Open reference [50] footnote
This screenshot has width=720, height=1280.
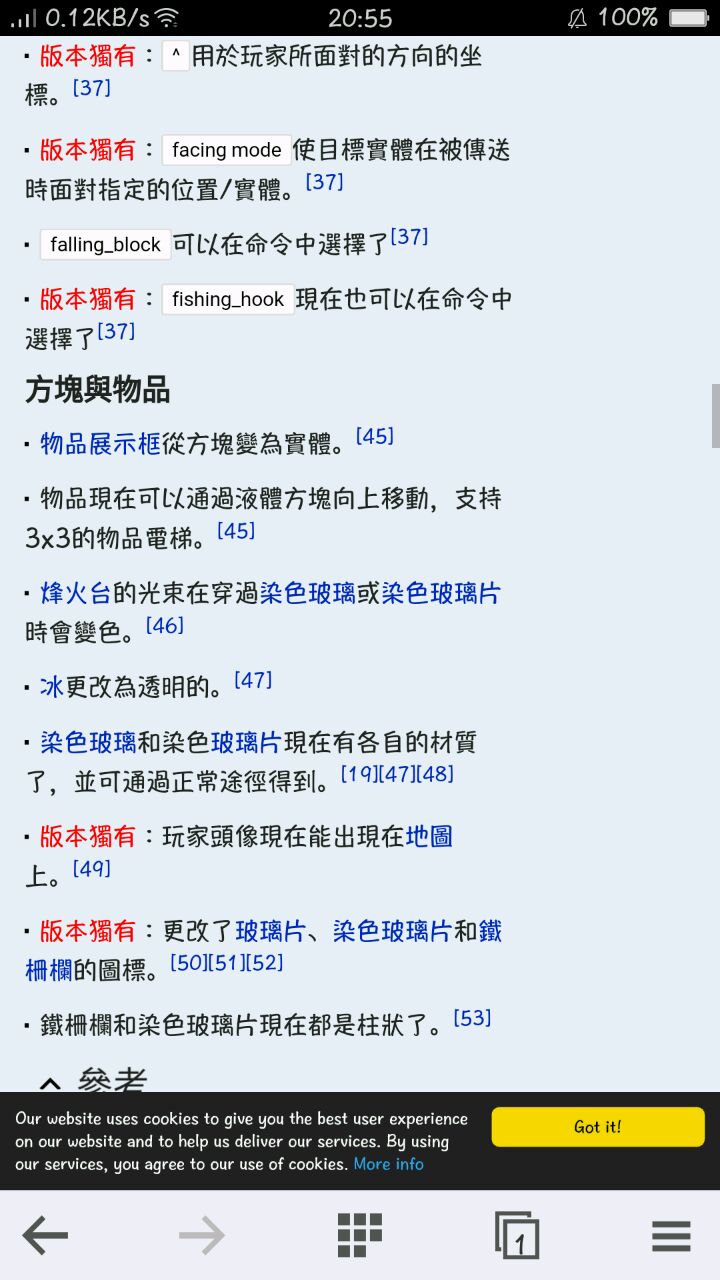tap(188, 963)
